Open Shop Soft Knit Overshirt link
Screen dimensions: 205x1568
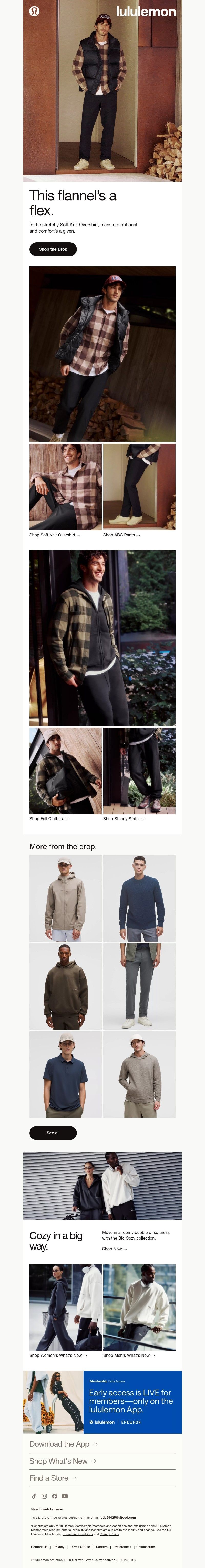pos(54,535)
